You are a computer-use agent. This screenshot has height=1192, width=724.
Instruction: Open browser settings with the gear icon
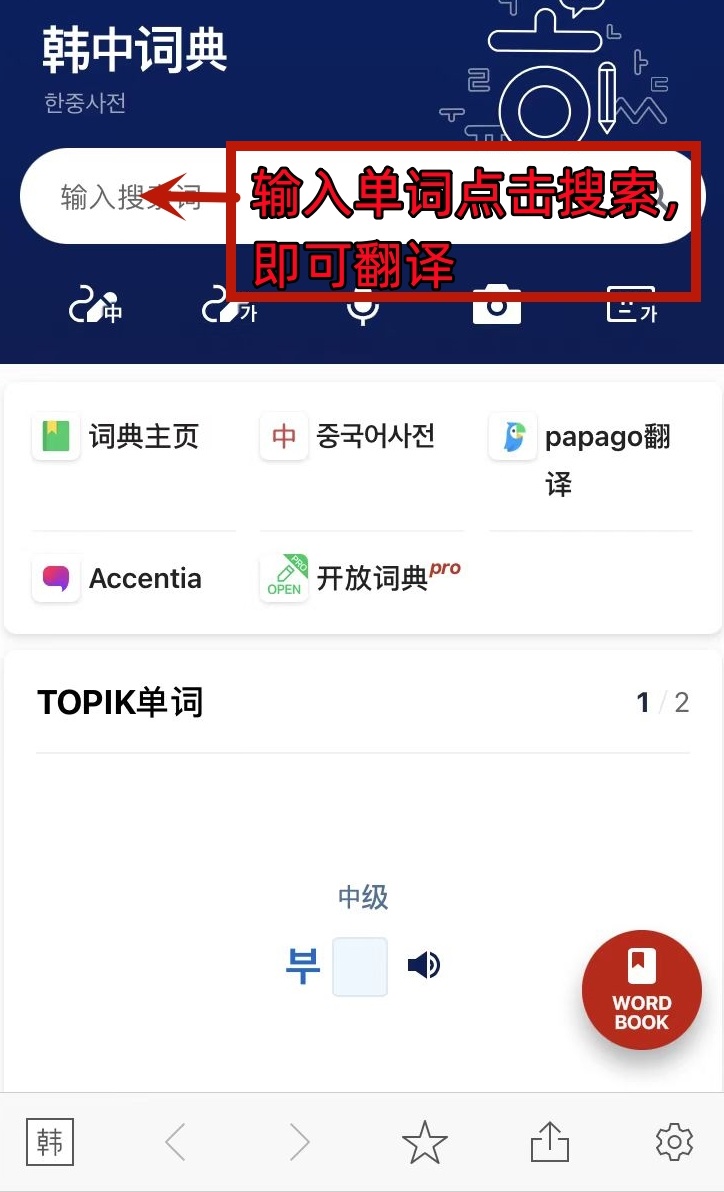[x=674, y=1141]
